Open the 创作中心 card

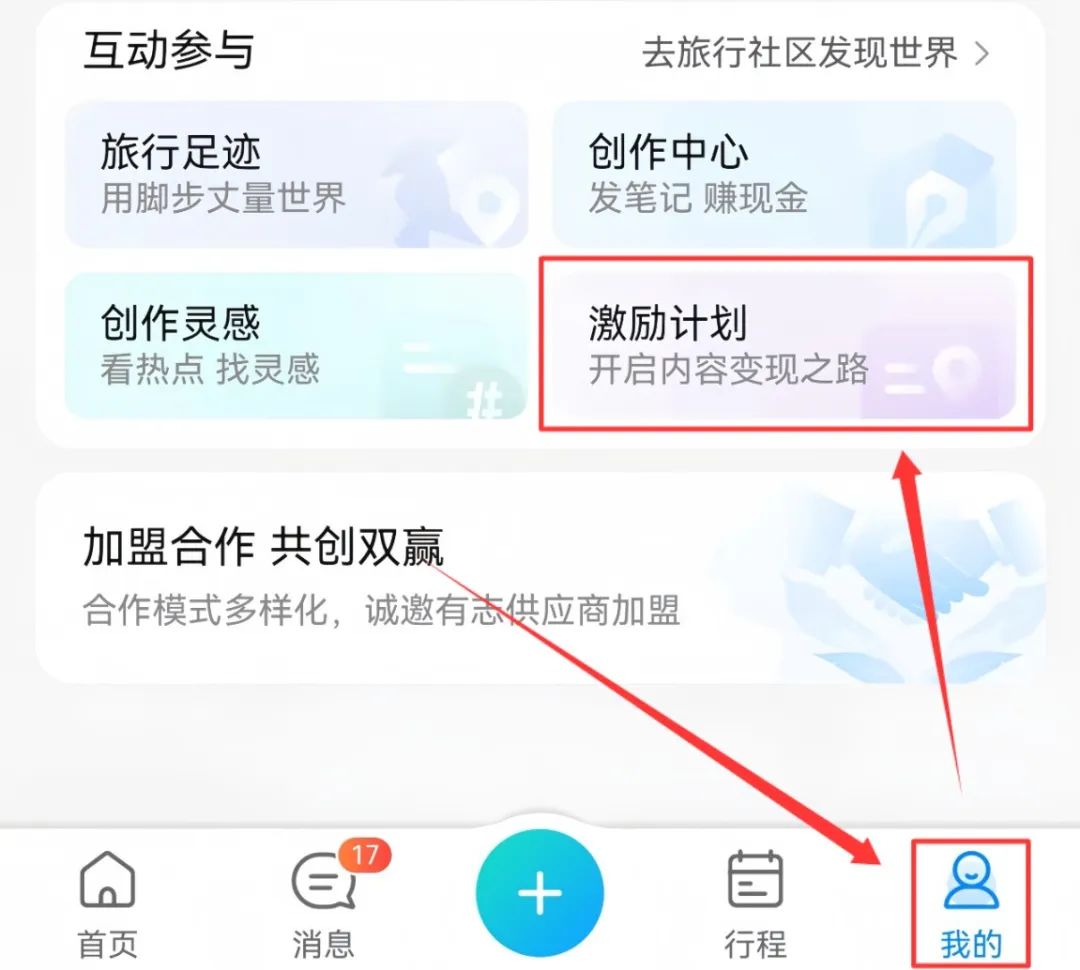783,175
